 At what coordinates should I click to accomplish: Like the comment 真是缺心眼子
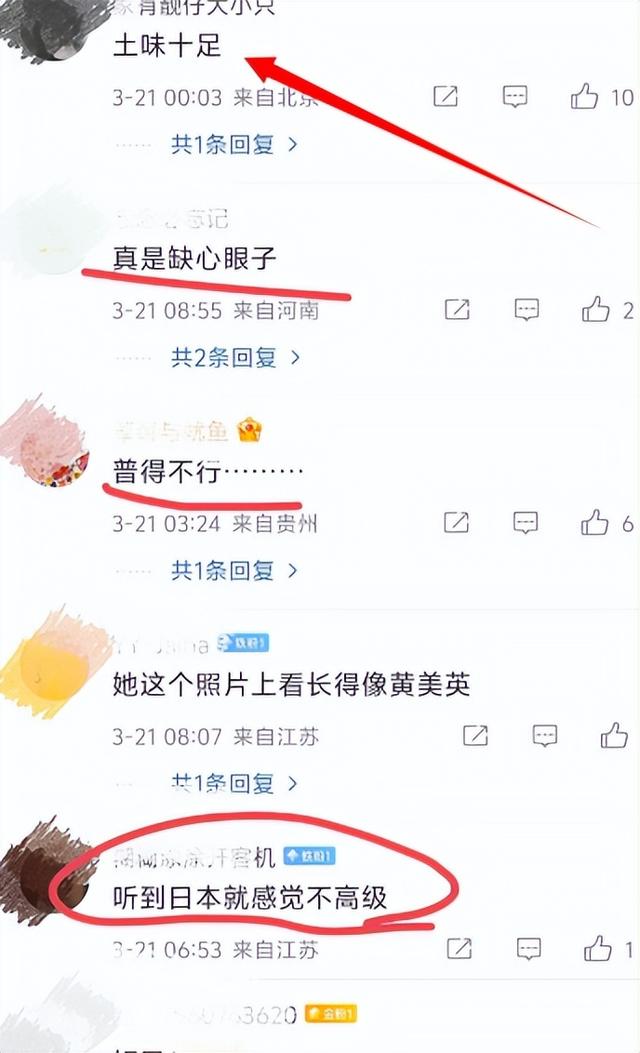click(596, 310)
